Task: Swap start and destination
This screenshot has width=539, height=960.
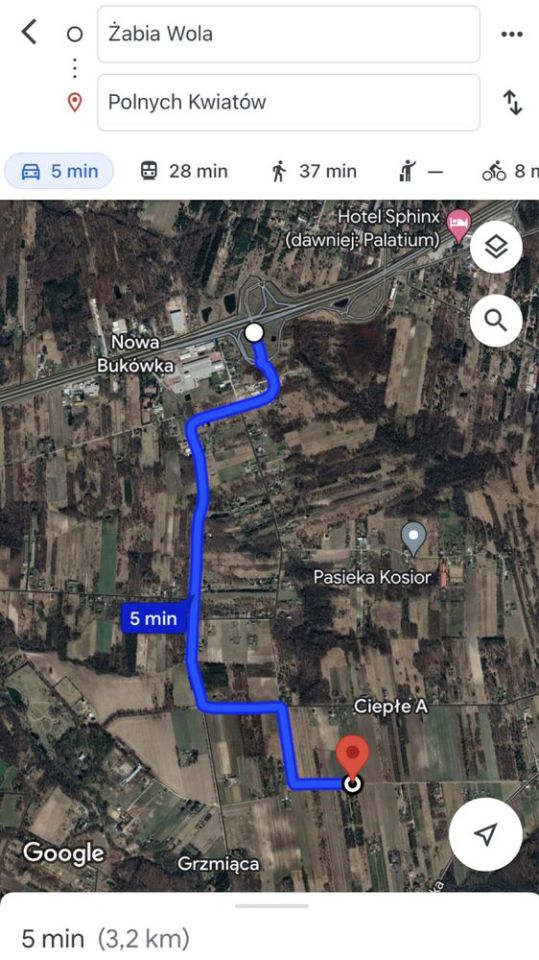Action: (513, 102)
